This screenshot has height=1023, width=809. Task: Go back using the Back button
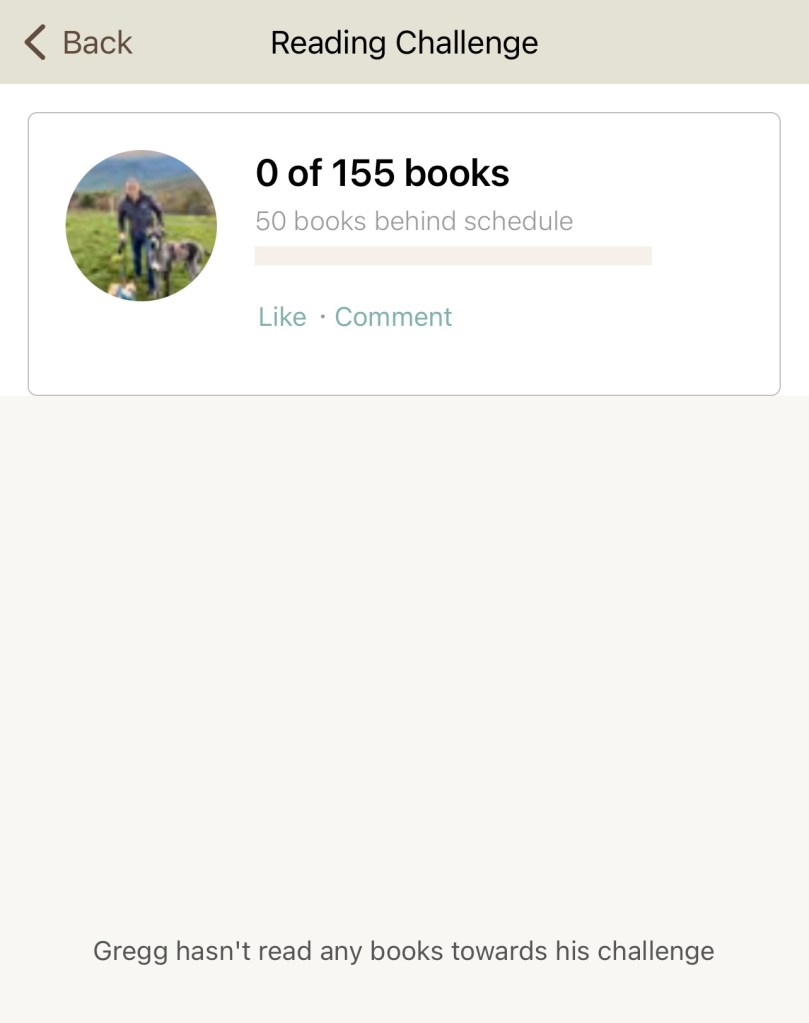78,43
